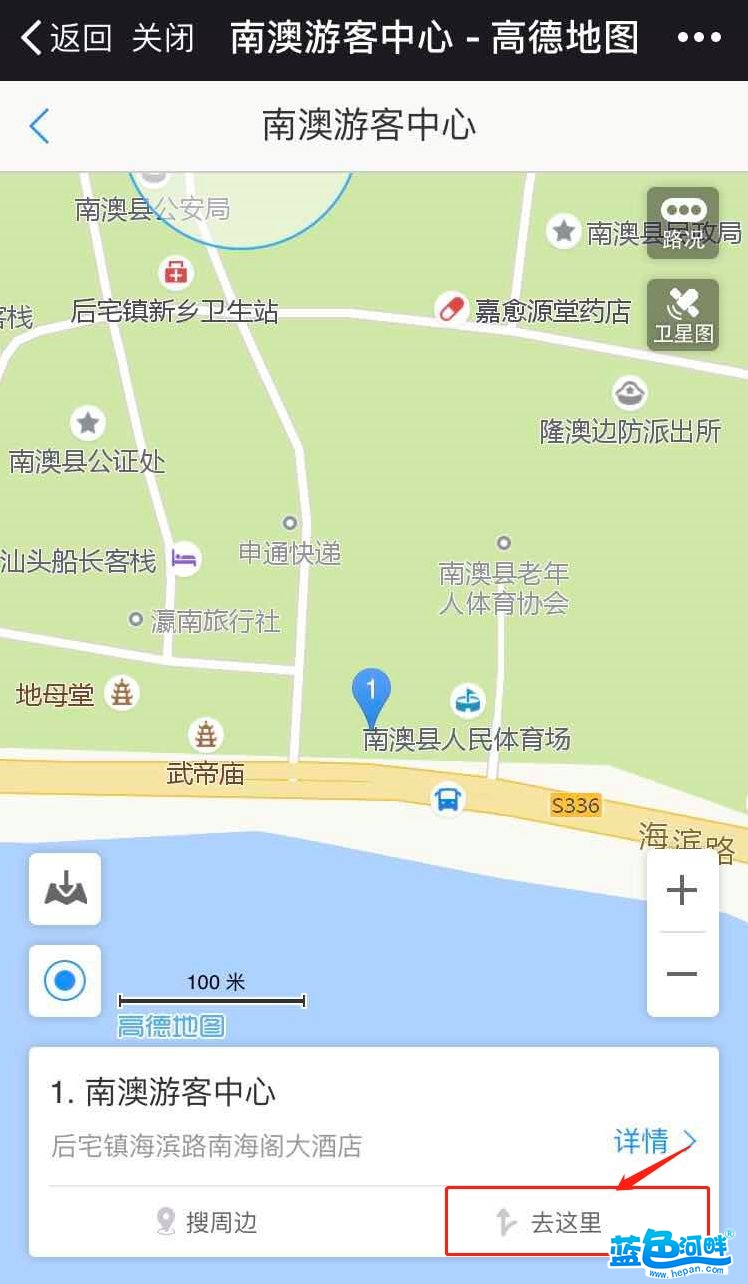Zoom in the map with plus button
The image size is (748, 1284).
(682, 890)
